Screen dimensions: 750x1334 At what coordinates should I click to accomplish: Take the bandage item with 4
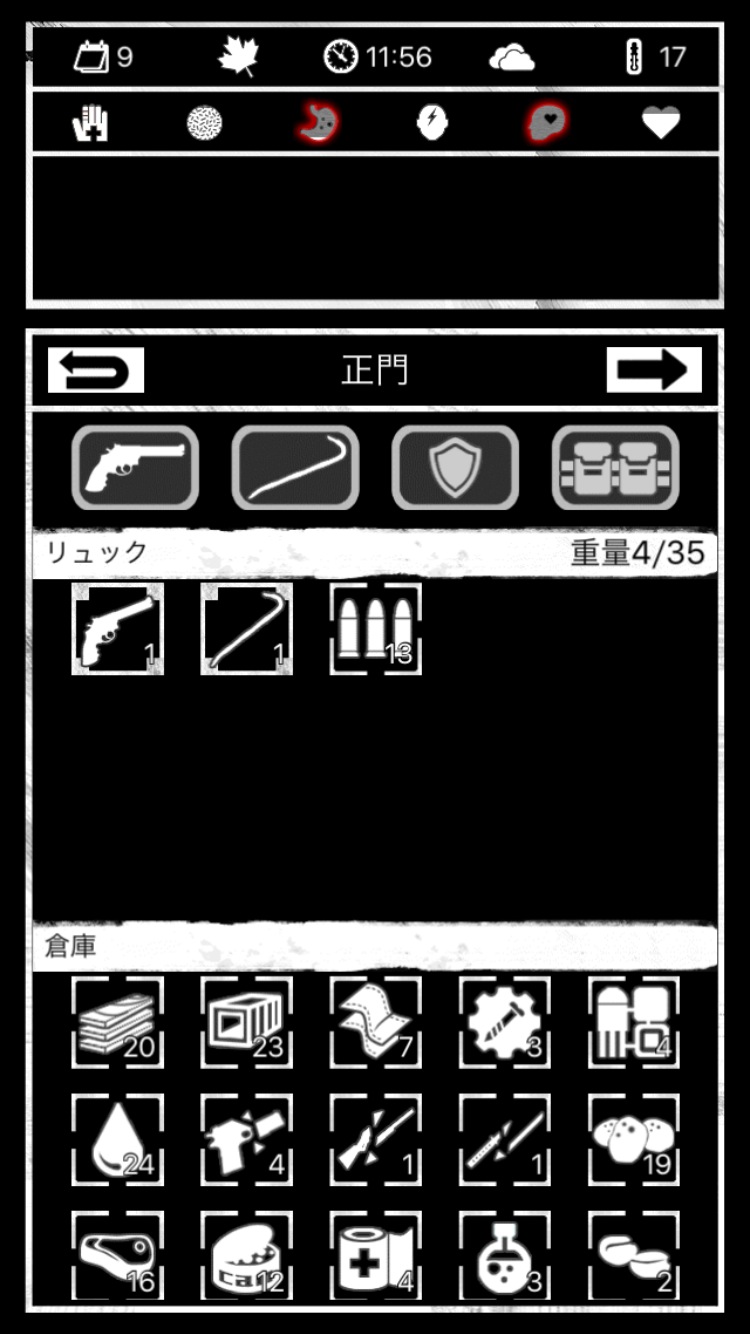(x=376, y=1256)
